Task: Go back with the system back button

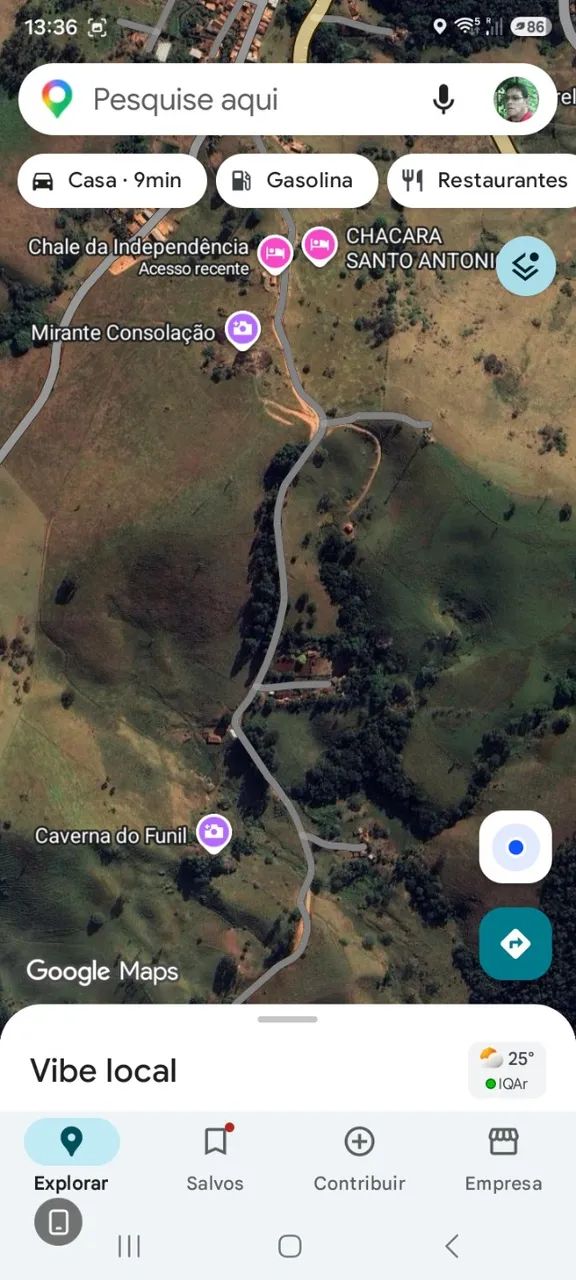Action: pyautogui.click(x=452, y=1245)
